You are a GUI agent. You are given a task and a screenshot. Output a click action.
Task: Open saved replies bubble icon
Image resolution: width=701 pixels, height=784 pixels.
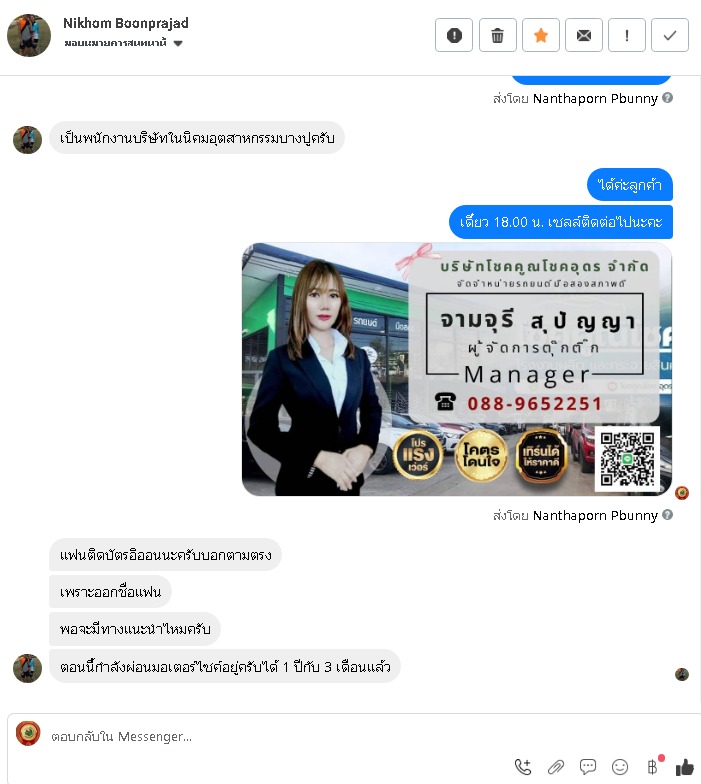coord(588,767)
